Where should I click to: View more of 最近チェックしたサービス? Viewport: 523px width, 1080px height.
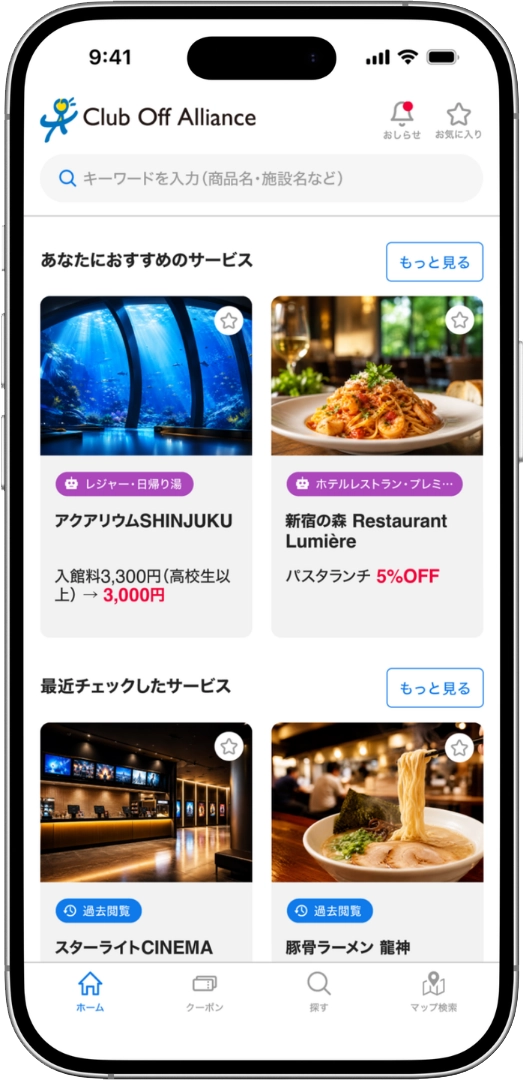click(434, 687)
